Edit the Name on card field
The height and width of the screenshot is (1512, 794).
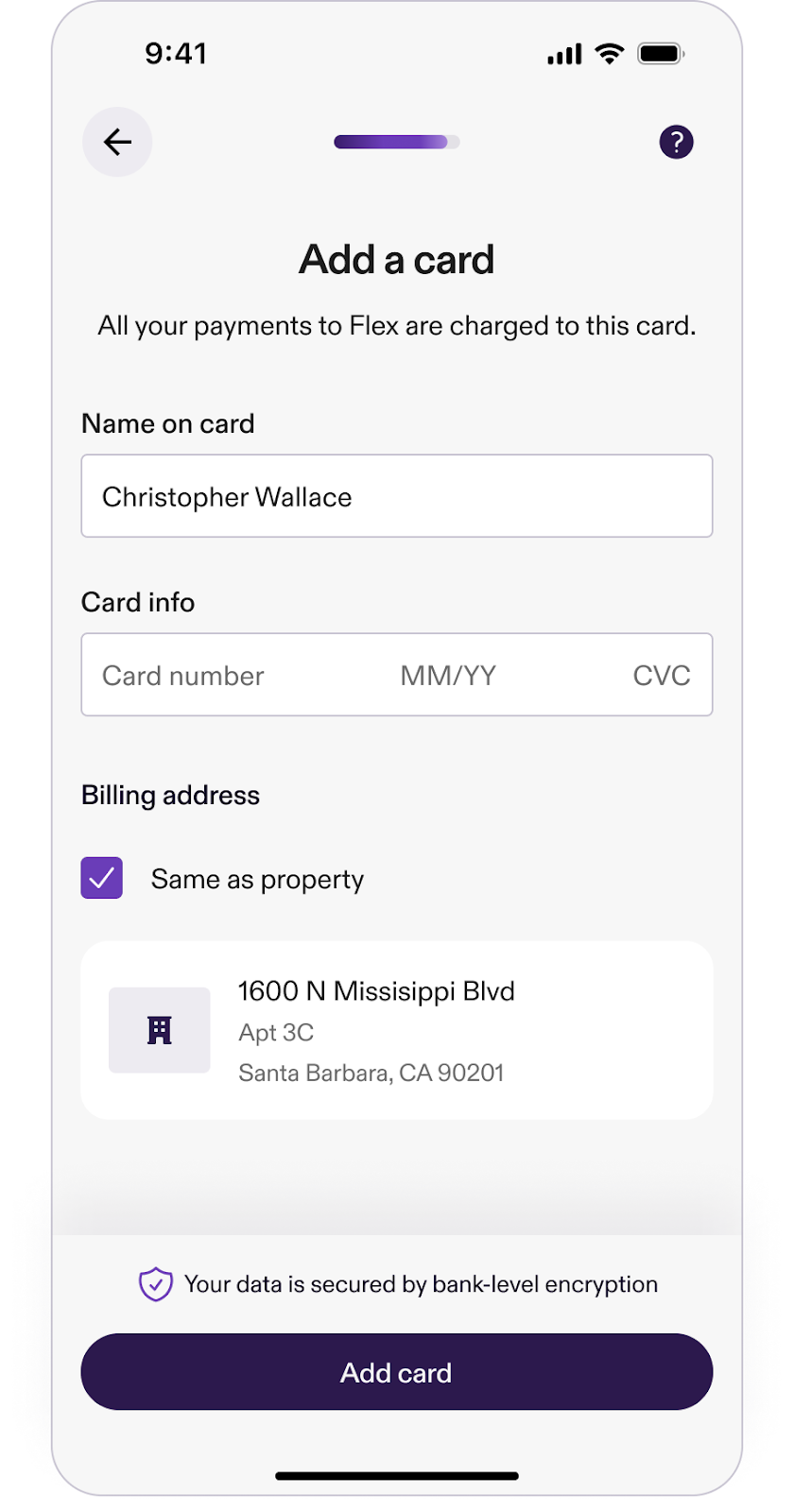[x=397, y=496]
